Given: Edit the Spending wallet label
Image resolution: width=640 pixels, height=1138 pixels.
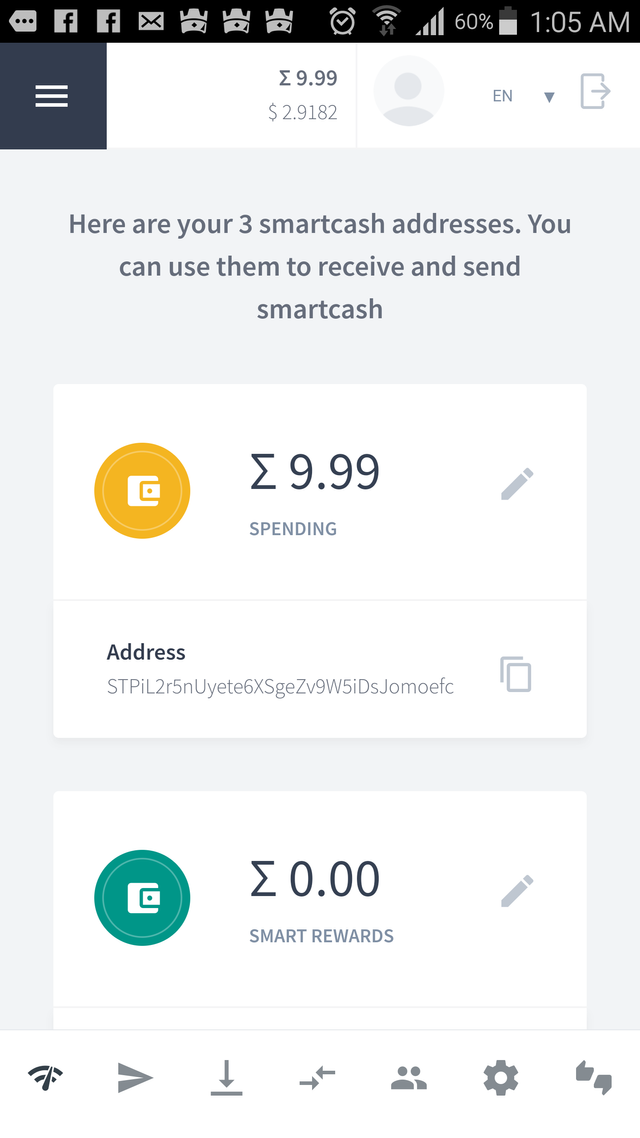Looking at the screenshot, I should pos(517,484).
